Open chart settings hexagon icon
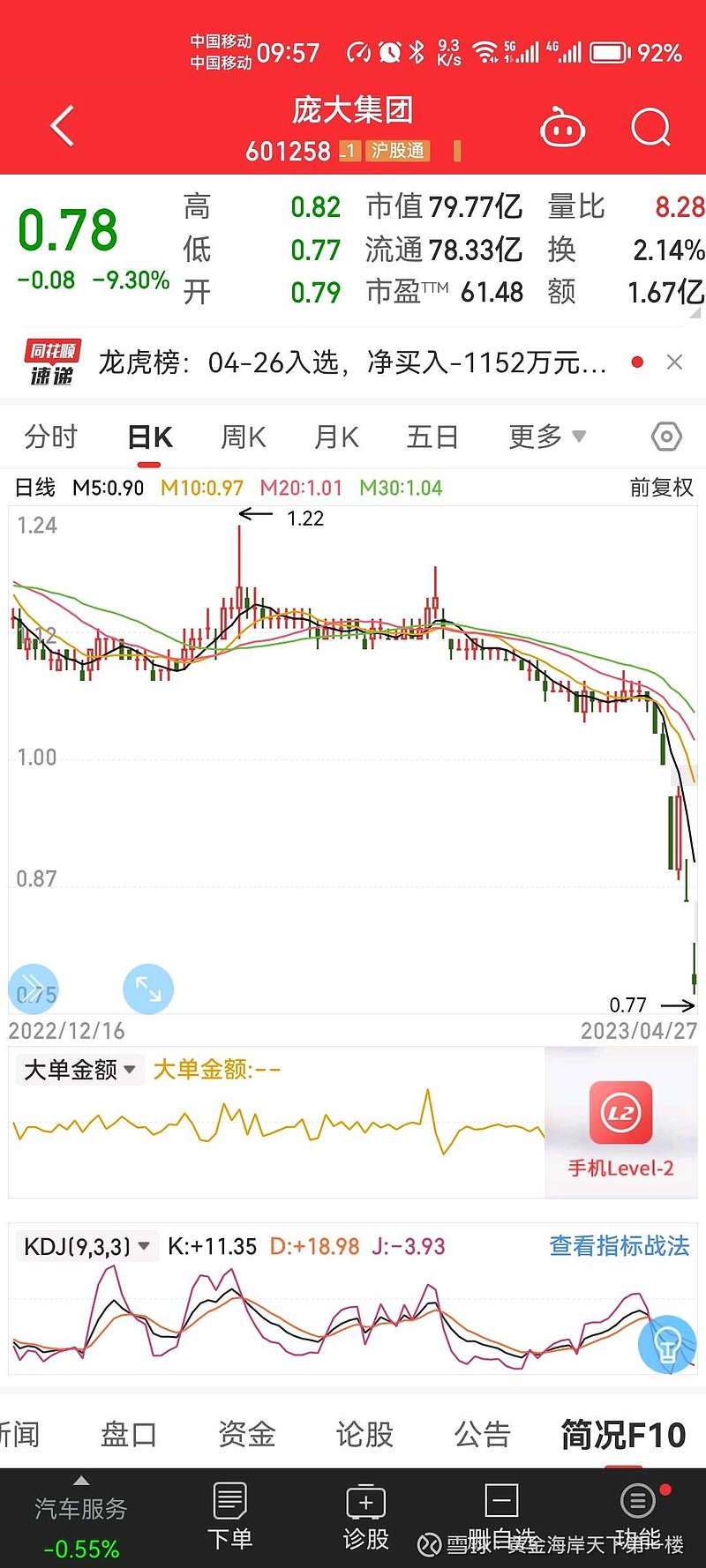Viewport: 706px width, 1568px height. pos(666,437)
